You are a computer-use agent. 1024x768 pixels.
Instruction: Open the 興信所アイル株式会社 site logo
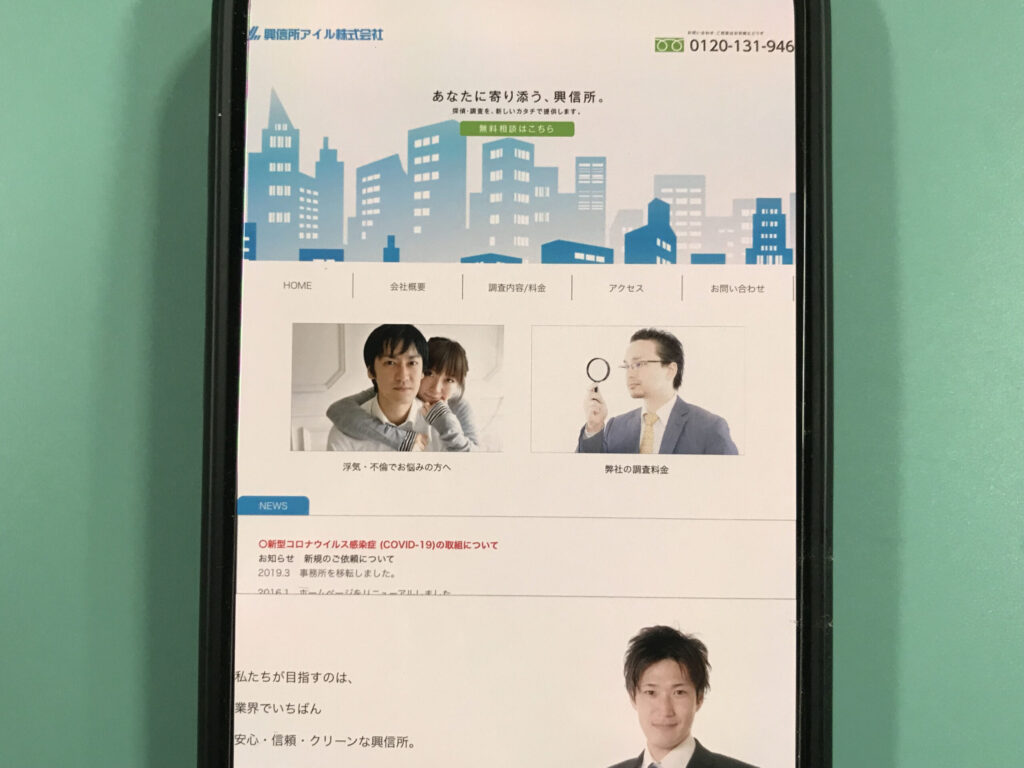(x=316, y=33)
